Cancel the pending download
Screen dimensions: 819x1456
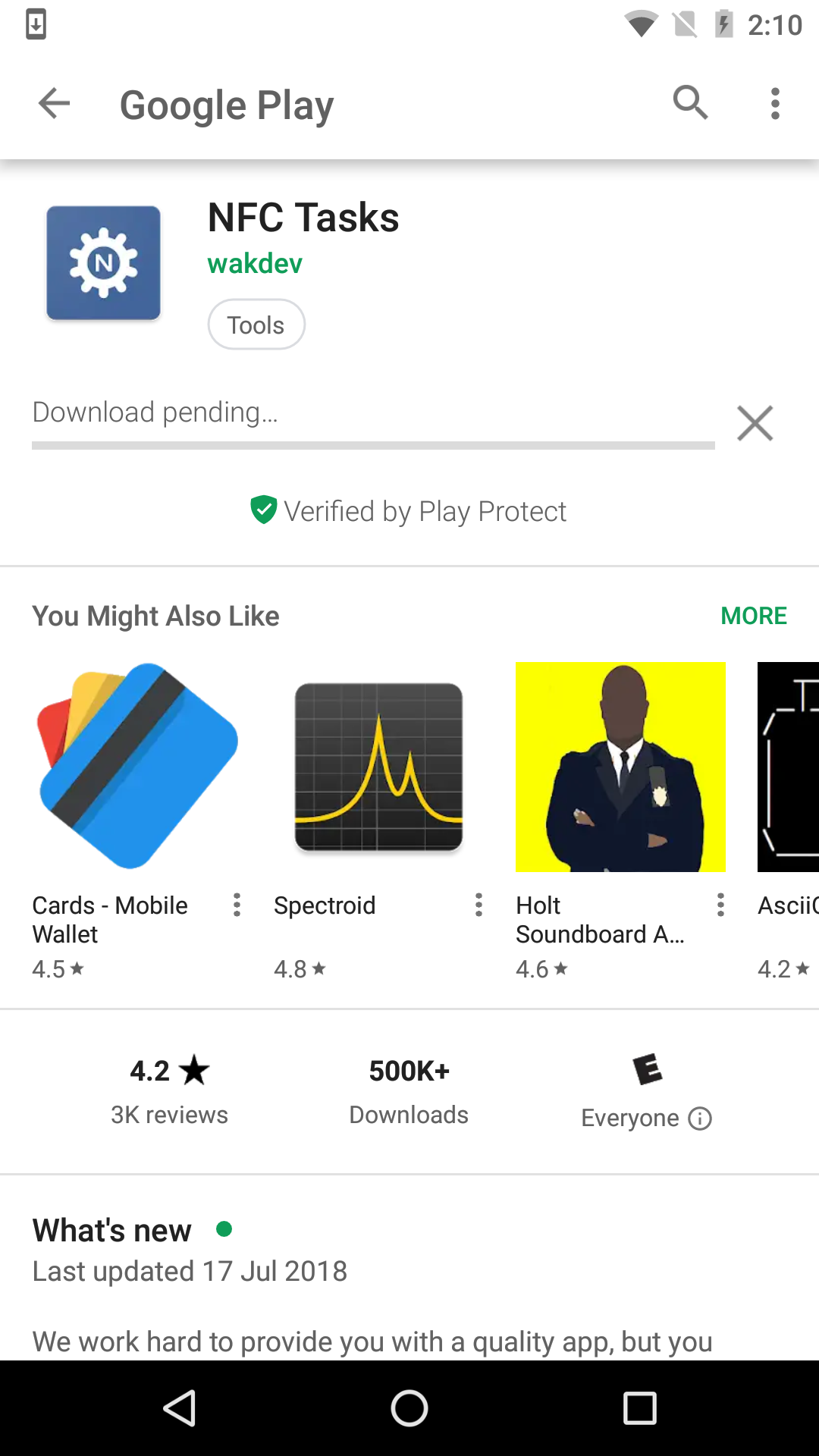[755, 423]
